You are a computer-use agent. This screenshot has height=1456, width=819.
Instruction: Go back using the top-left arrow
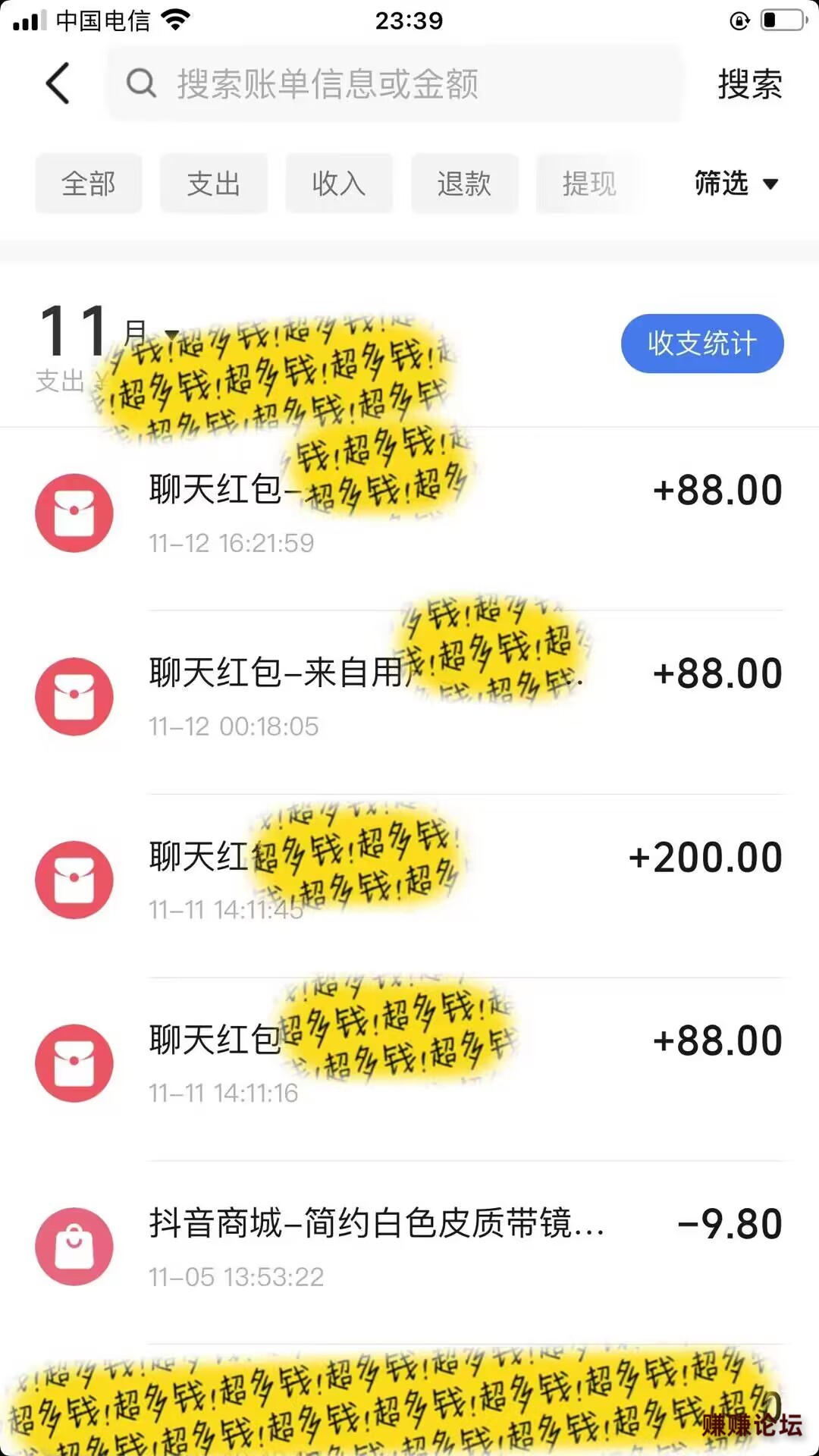(x=58, y=83)
